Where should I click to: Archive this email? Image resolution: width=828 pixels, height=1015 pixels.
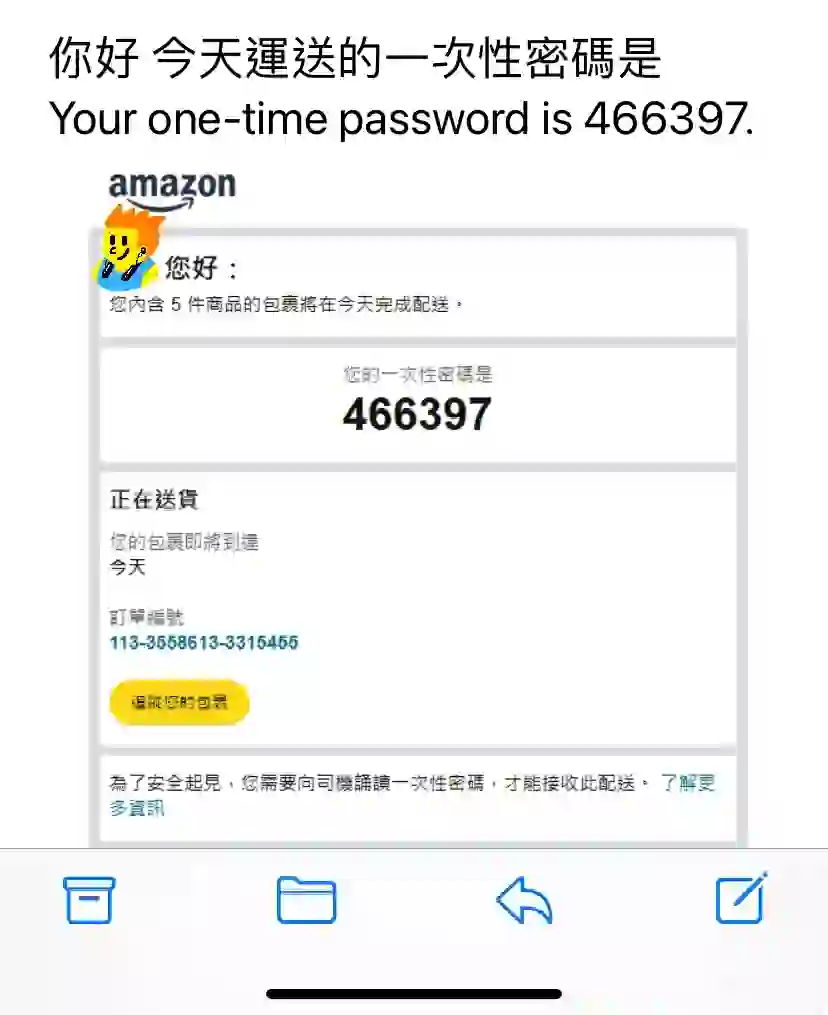tap(89, 899)
